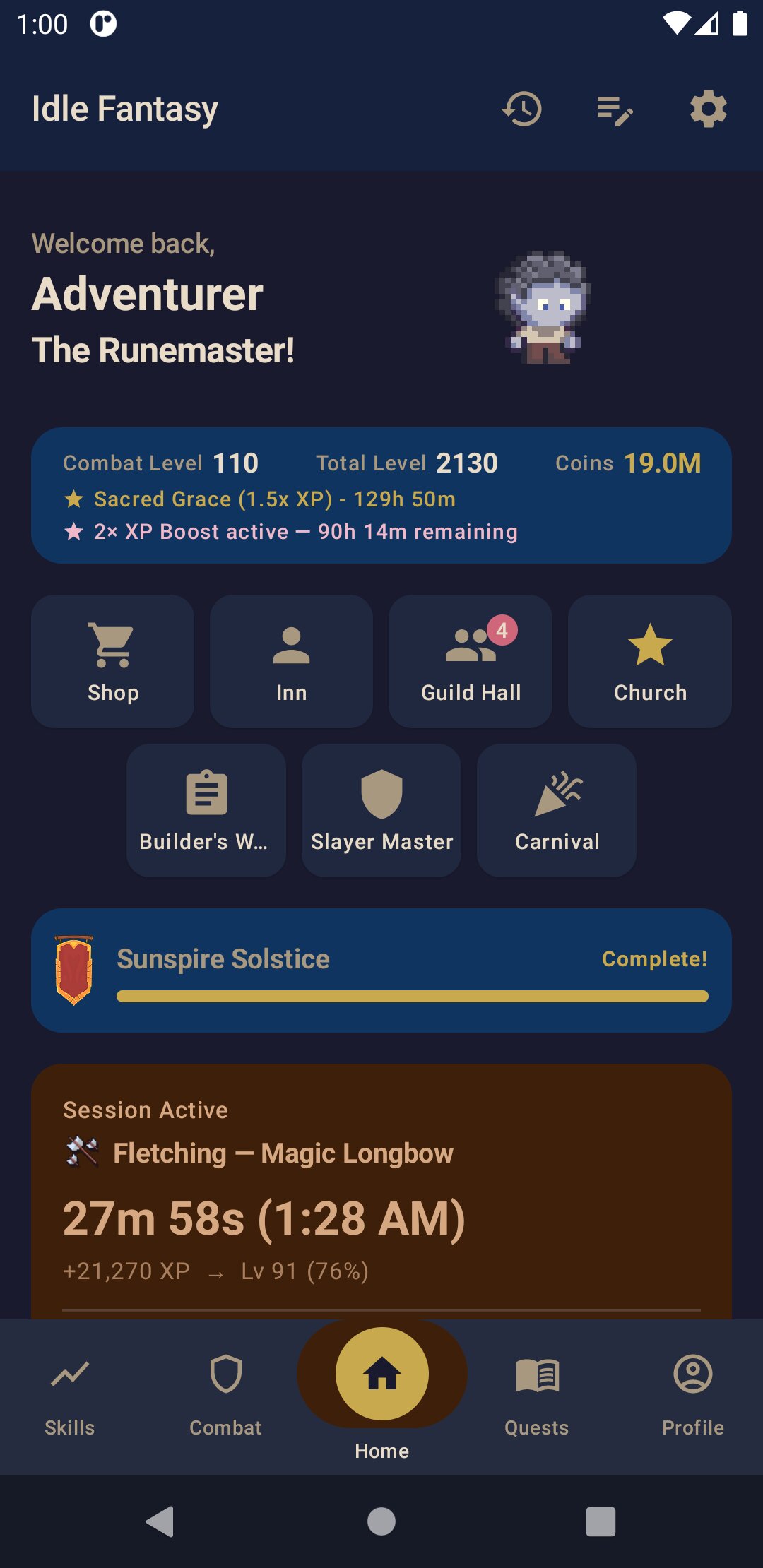Open the edit notes list icon
Image resolution: width=763 pixels, height=1568 pixels.
tap(615, 109)
